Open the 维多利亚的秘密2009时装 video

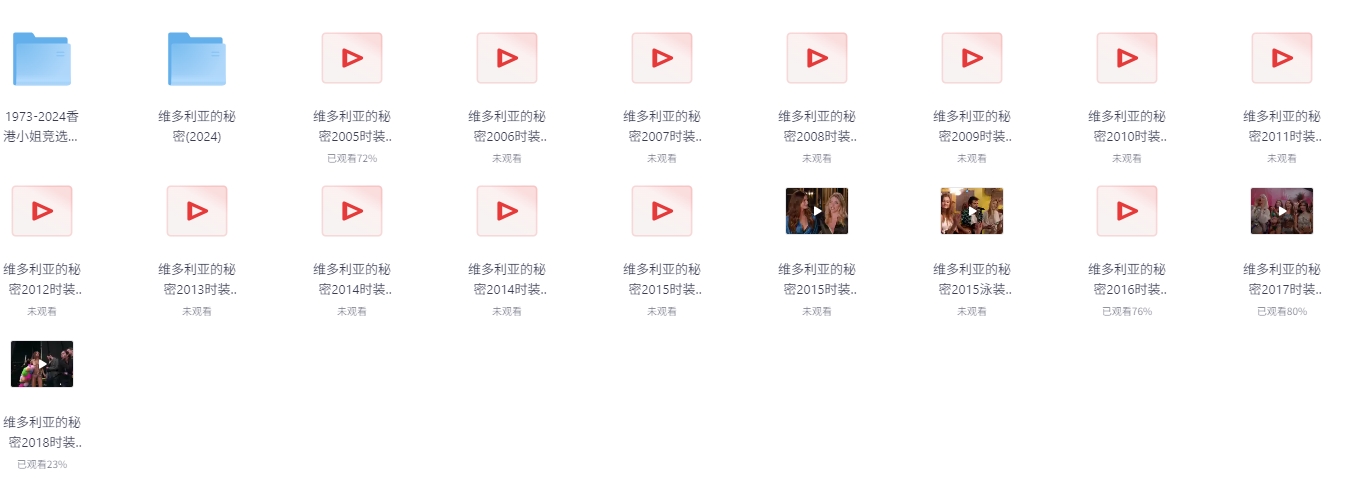(972, 58)
